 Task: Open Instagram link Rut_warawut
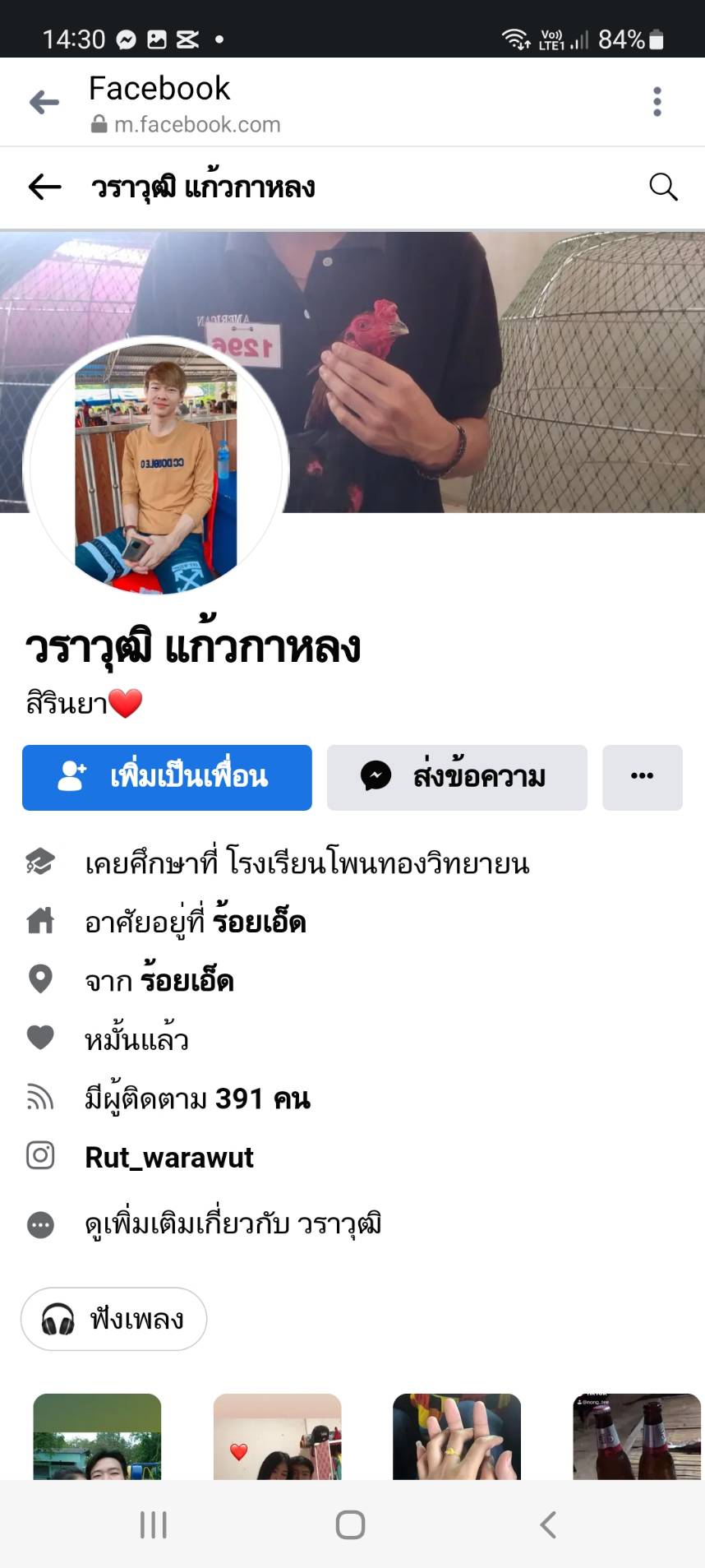169,1158
